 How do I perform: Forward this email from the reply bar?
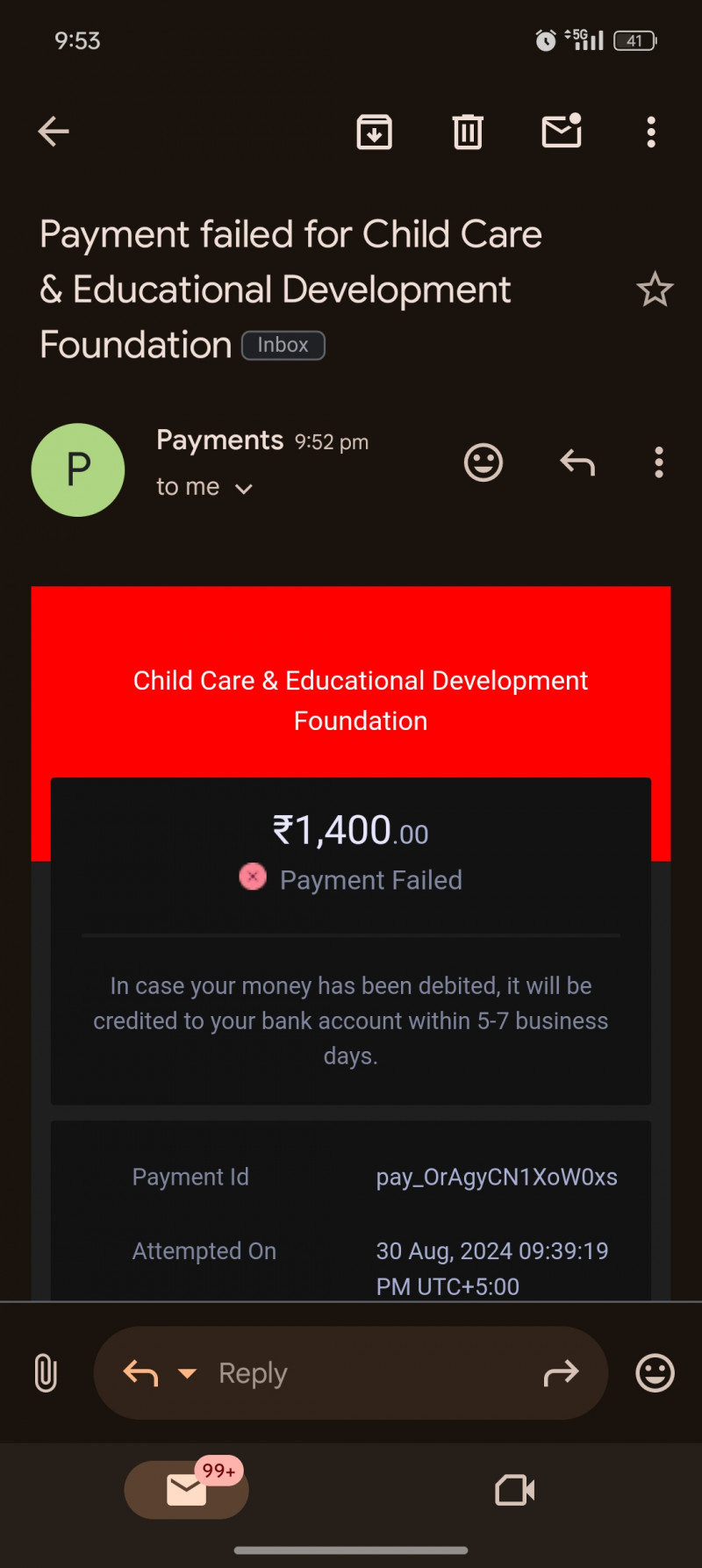(561, 1373)
